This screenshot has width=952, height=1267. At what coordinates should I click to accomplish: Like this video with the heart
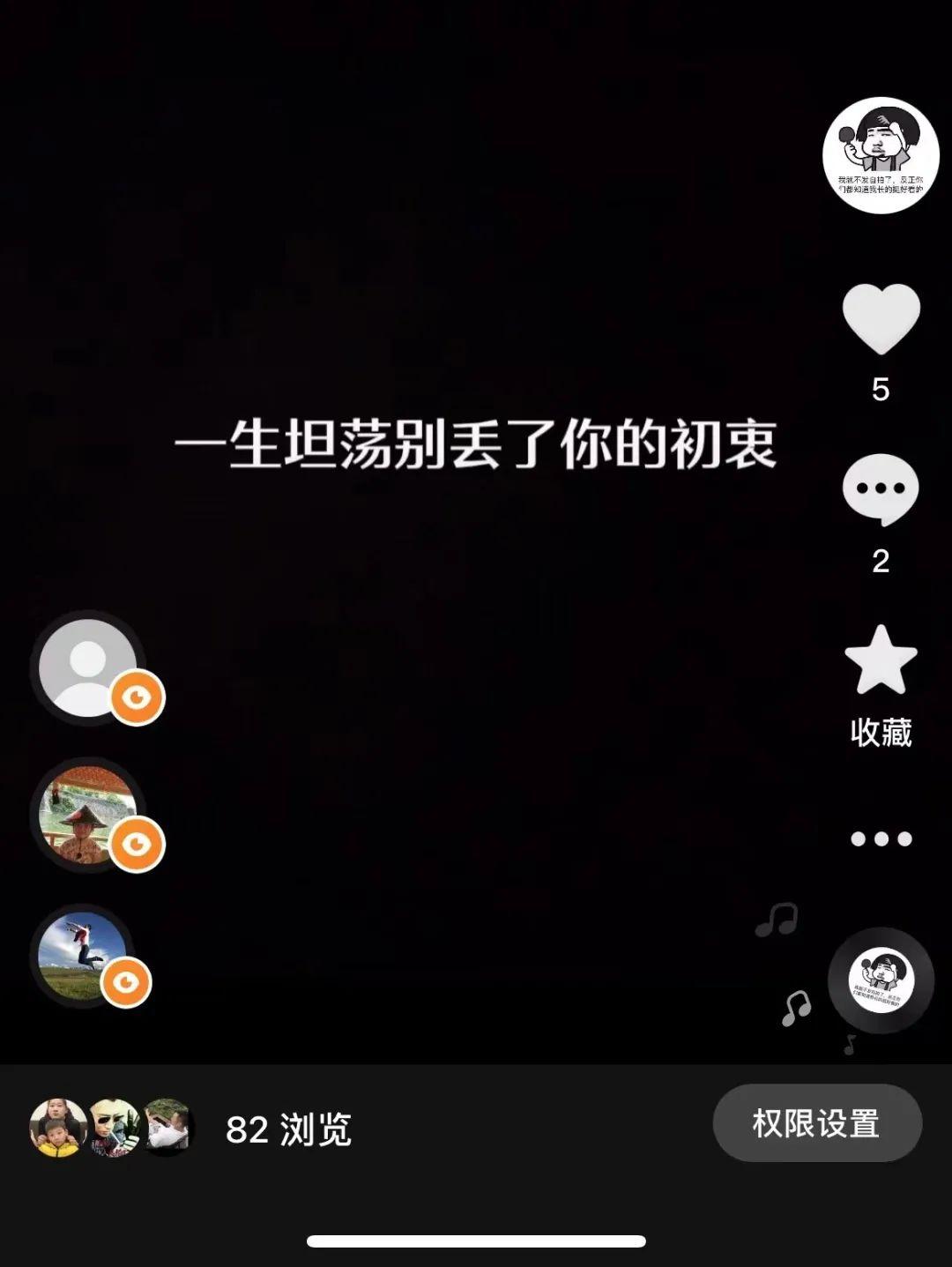[x=881, y=319]
